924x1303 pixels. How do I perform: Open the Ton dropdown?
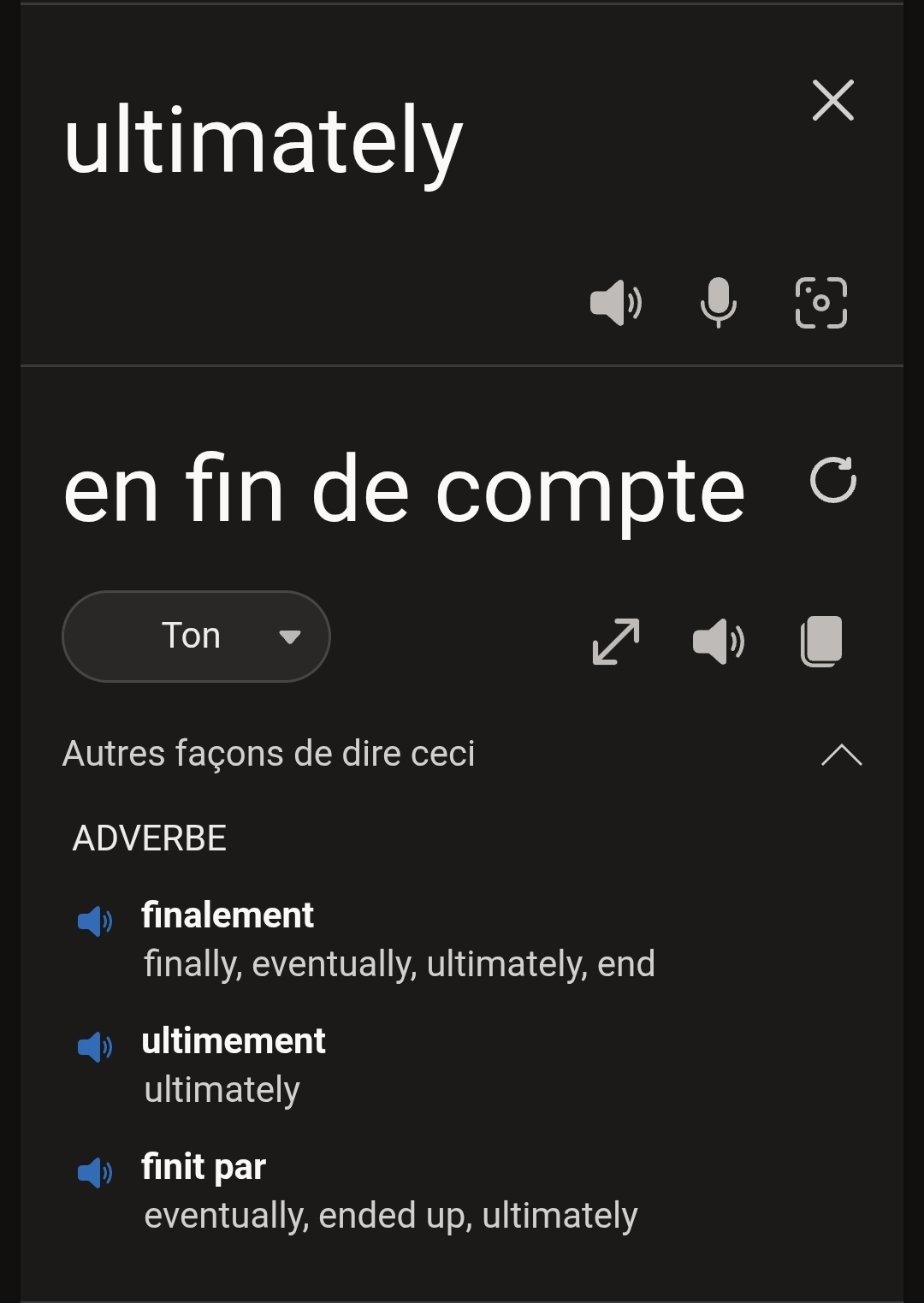pos(196,637)
